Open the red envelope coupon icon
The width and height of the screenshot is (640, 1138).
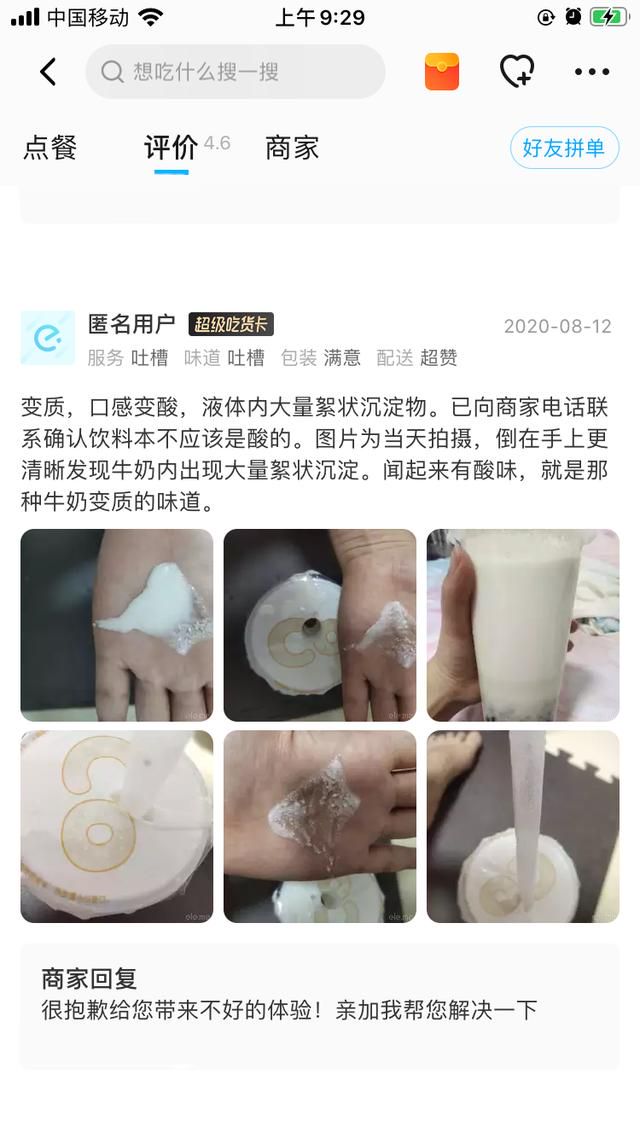(x=442, y=72)
